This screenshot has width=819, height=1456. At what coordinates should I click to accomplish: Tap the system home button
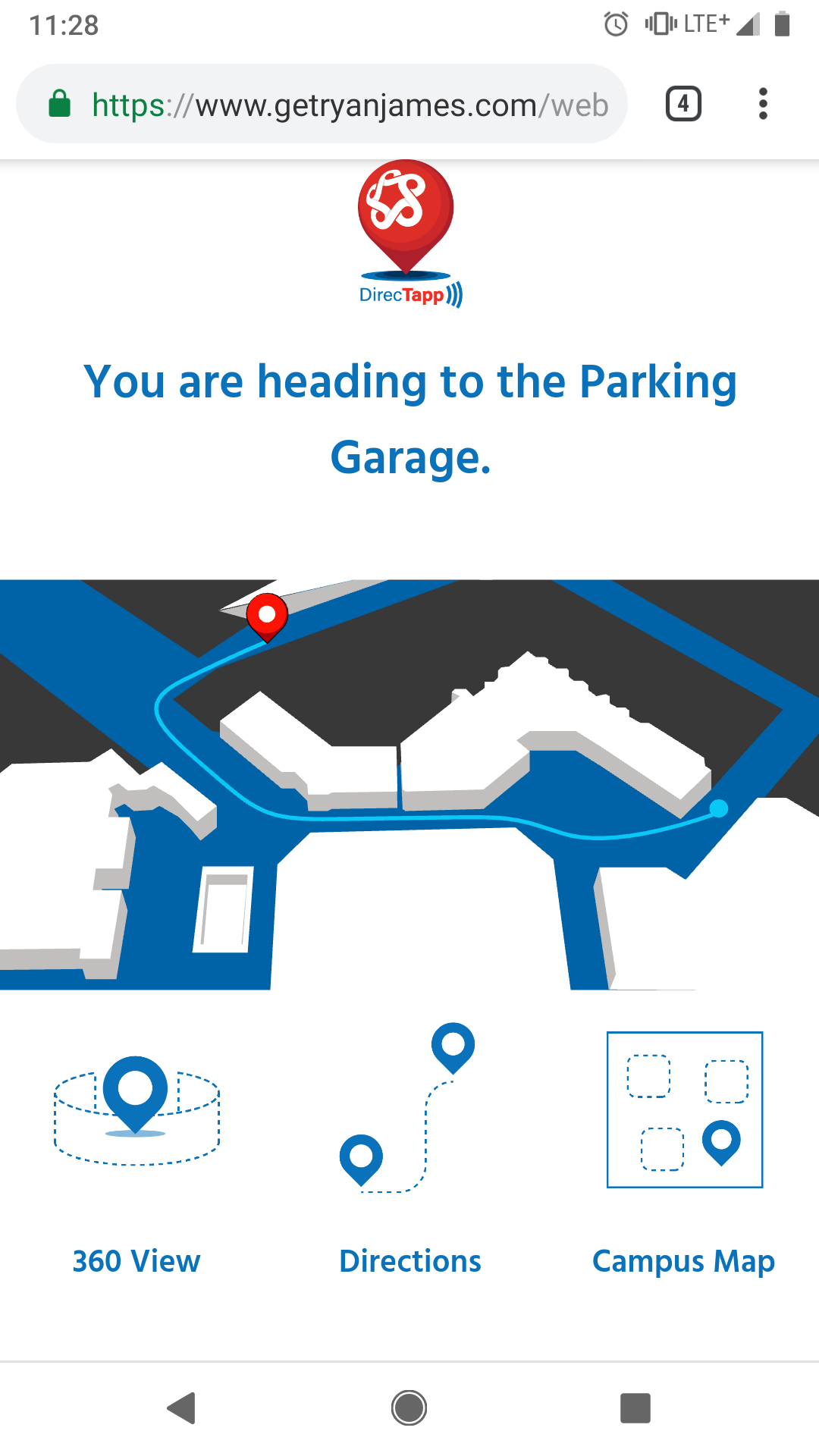(x=409, y=1408)
